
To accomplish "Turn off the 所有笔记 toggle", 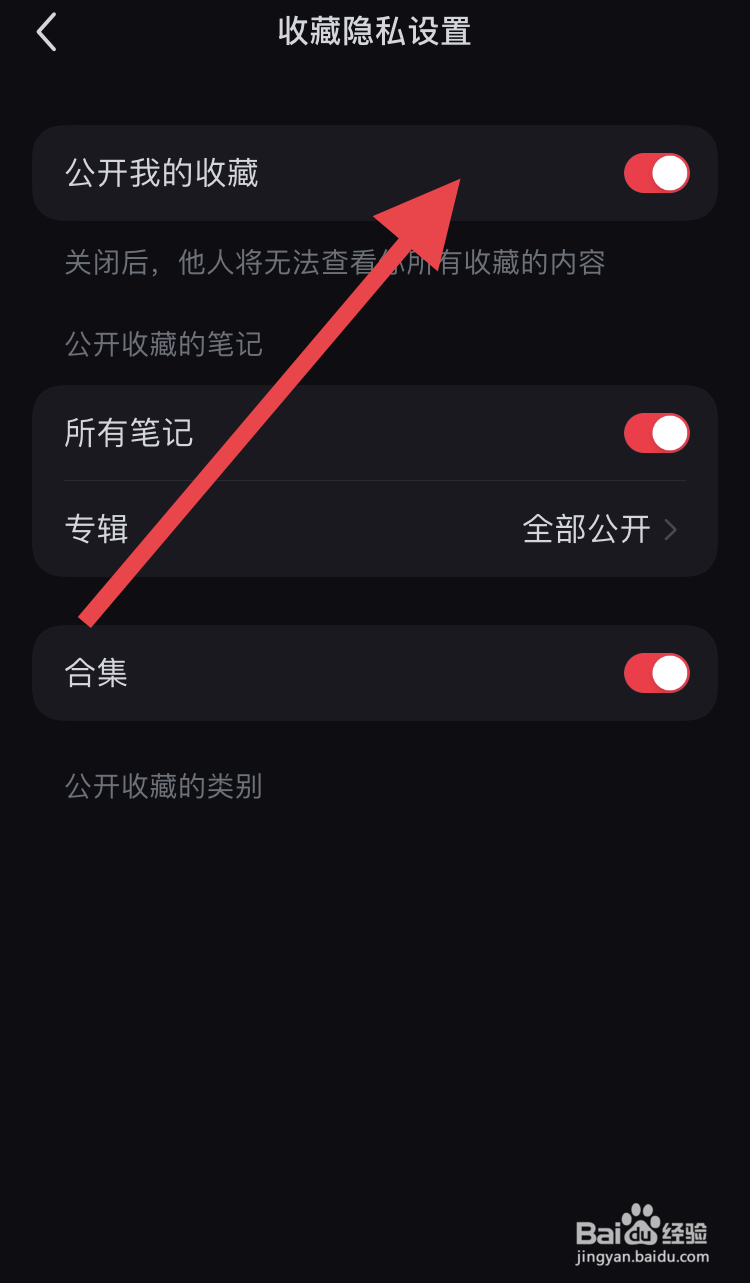I will (x=656, y=432).
